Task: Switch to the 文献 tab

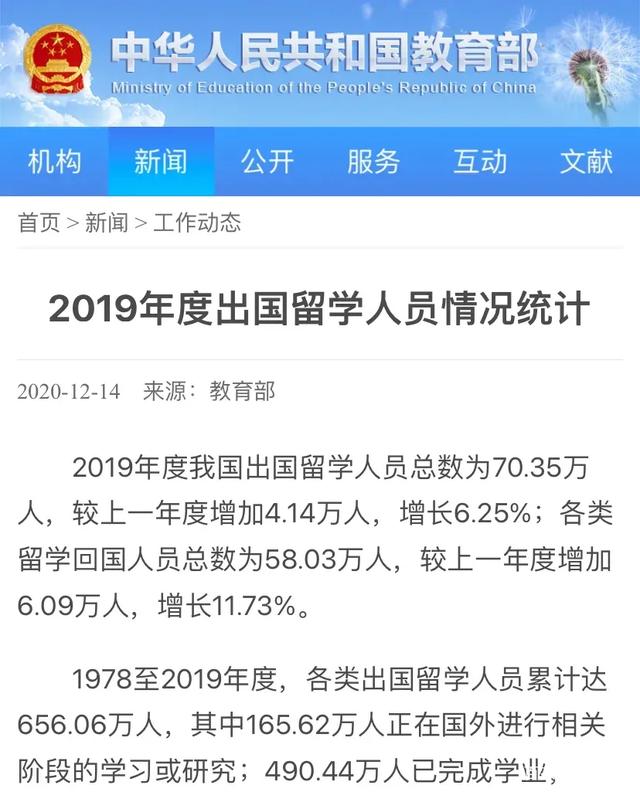Action: (x=586, y=161)
